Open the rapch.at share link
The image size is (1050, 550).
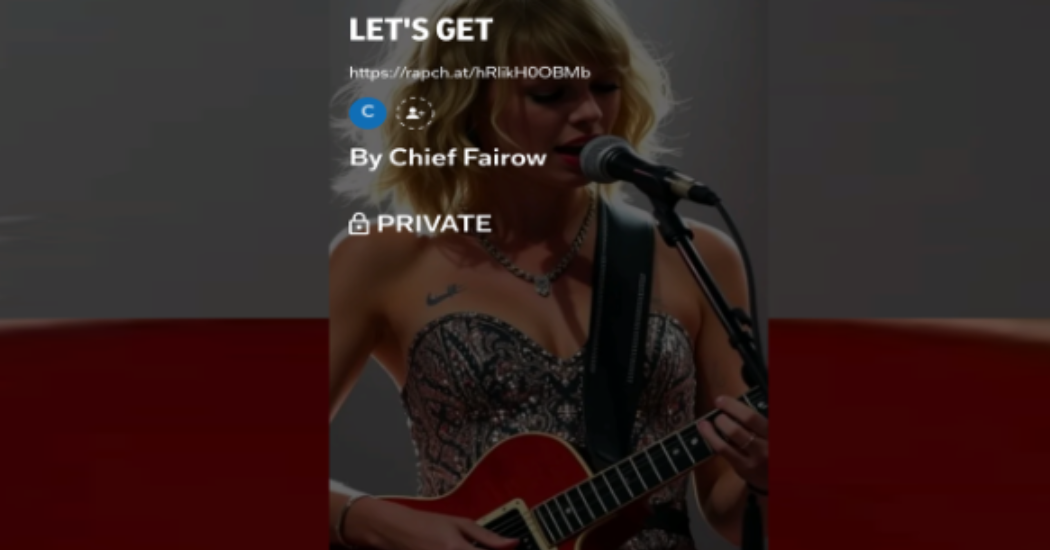[469, 73]
